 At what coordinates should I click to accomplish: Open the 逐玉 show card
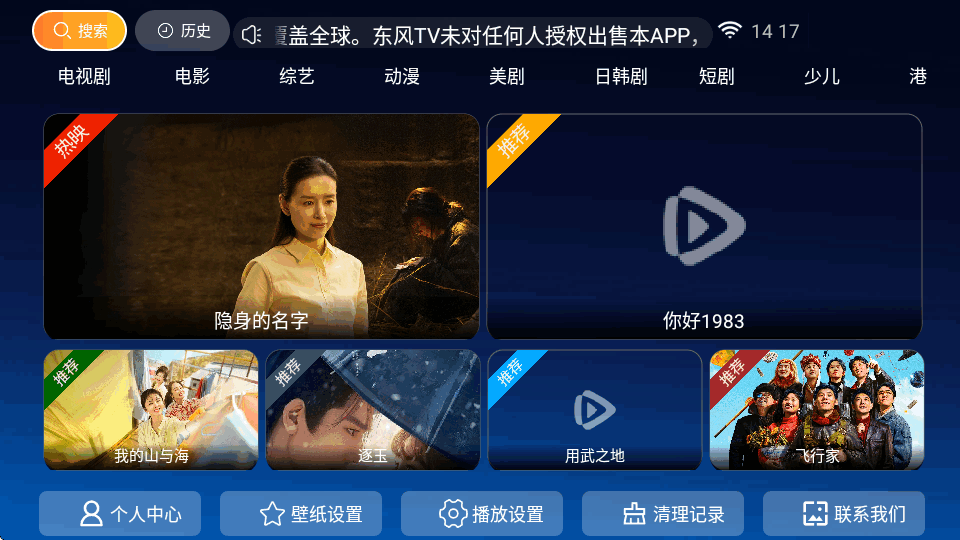click(x=373, y=410)
